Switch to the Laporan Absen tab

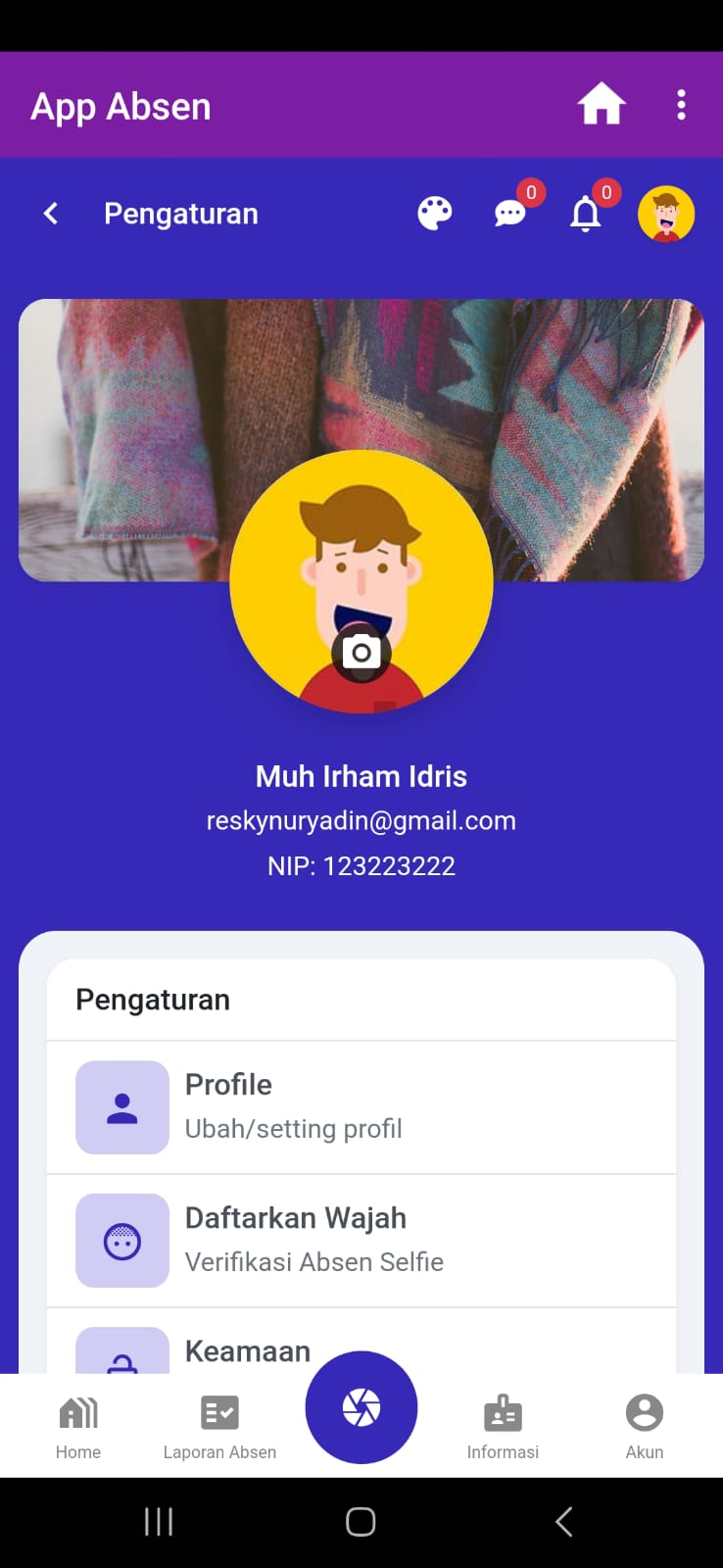[219, 1426]
